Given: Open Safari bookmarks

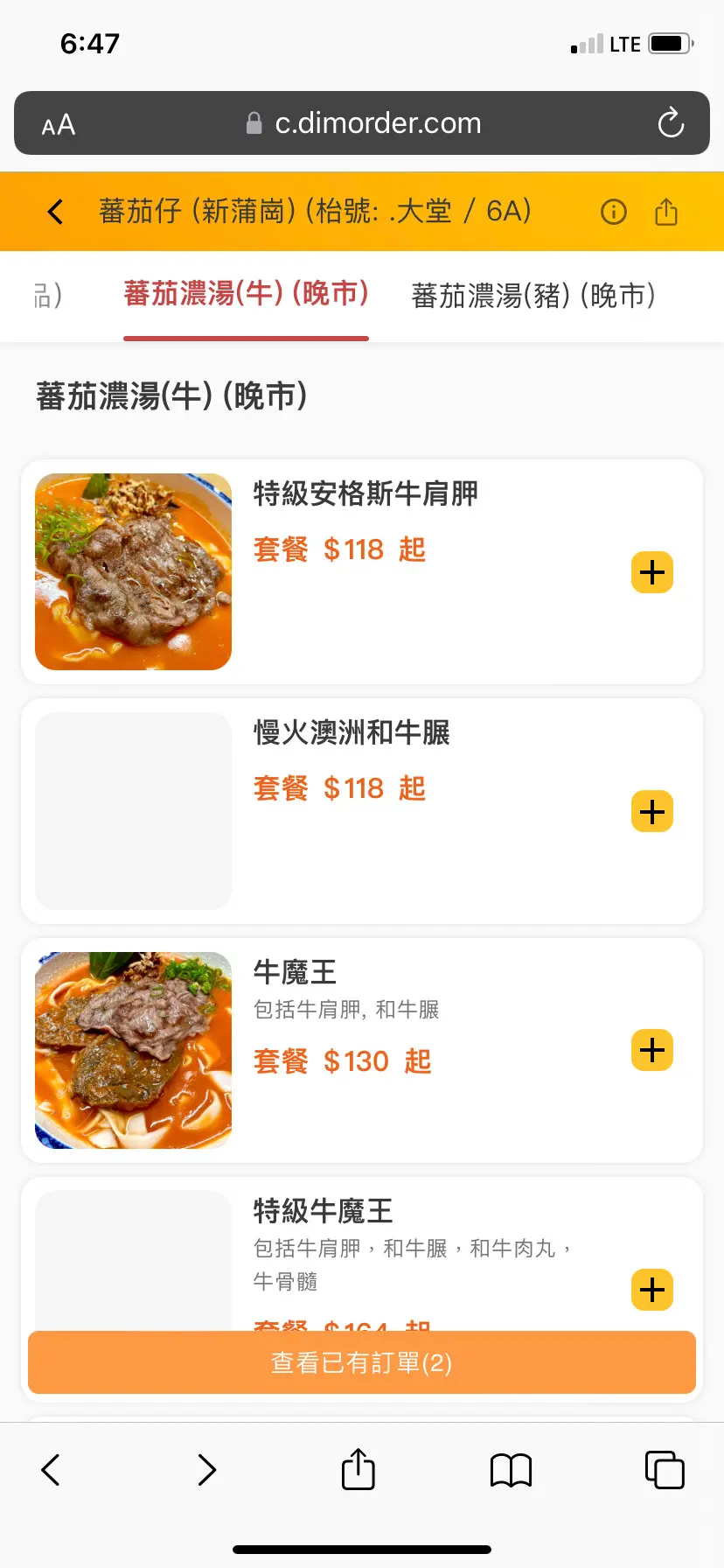Looking at the screenshot, I should pyautogui.click(x=512, y=1470).
